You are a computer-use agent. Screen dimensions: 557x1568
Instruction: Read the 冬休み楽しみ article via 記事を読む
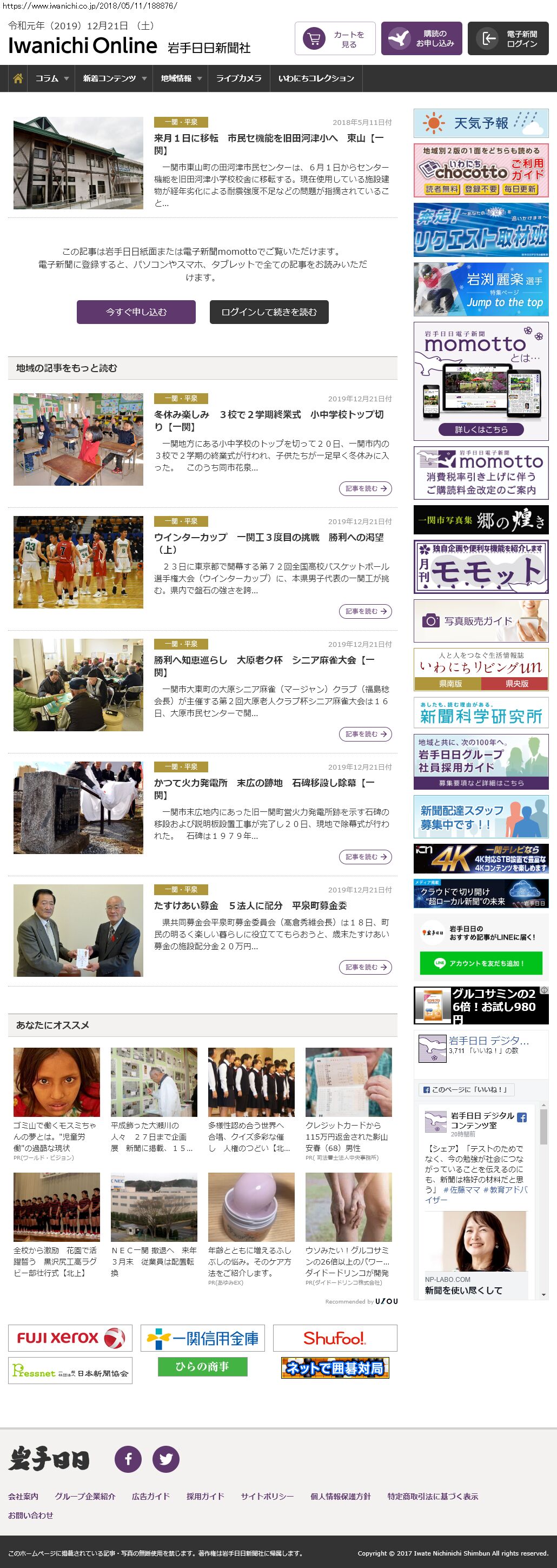coord(365,488)
